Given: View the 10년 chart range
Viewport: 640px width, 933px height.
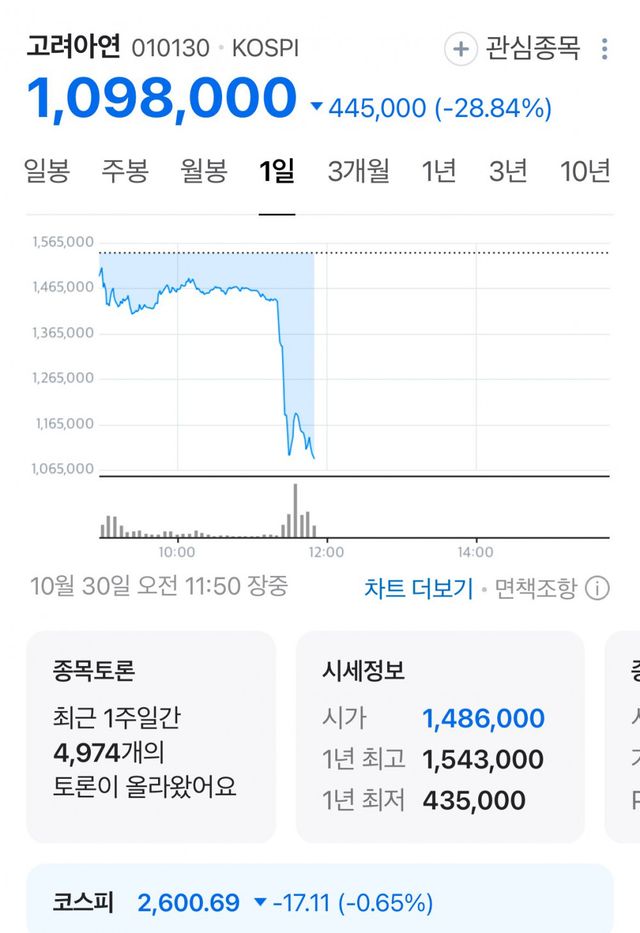Looking at the screenshot, I should click(x=585, y=171).
